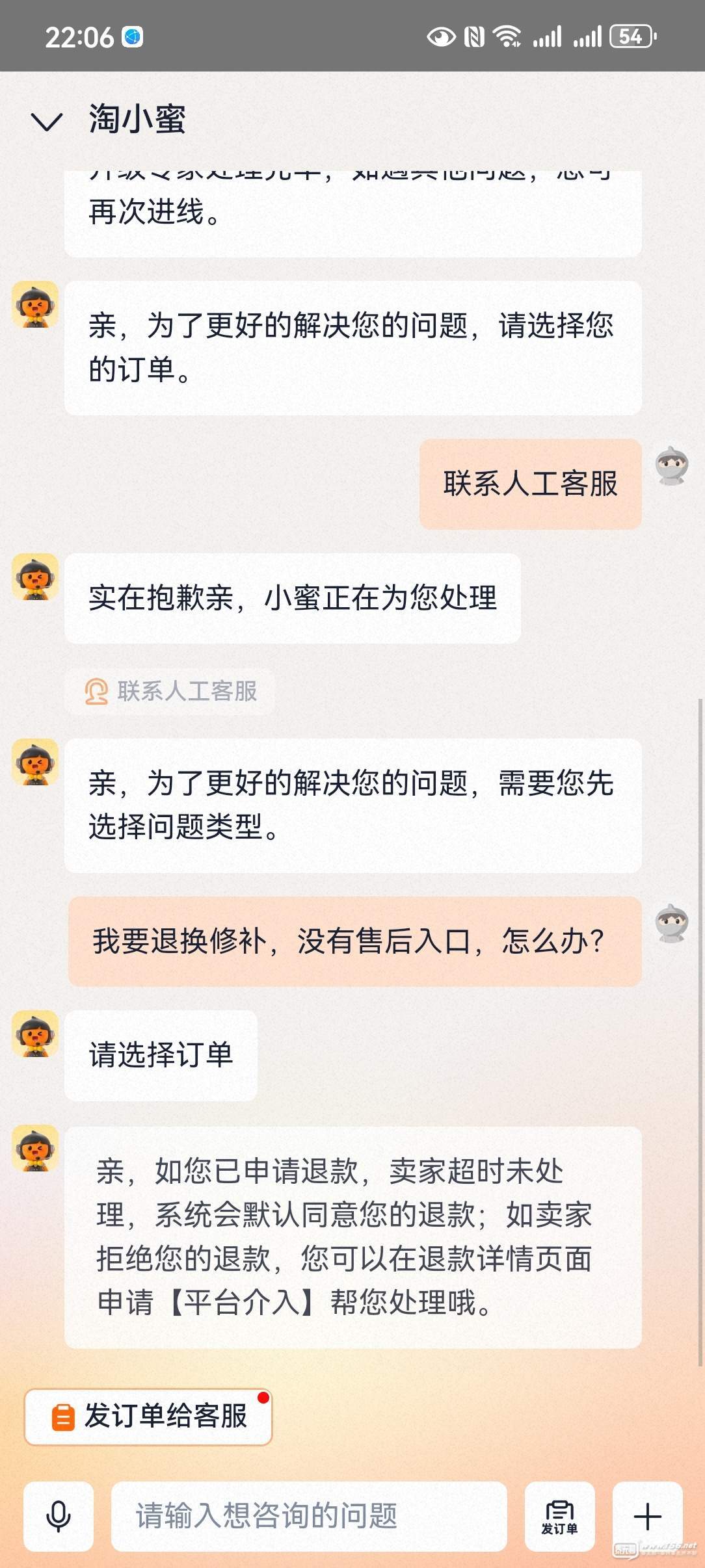705x1568 pixels.
Task: Open the 发订单 order picker icon
Action: pyautogui.click(x=559, y=1516)
